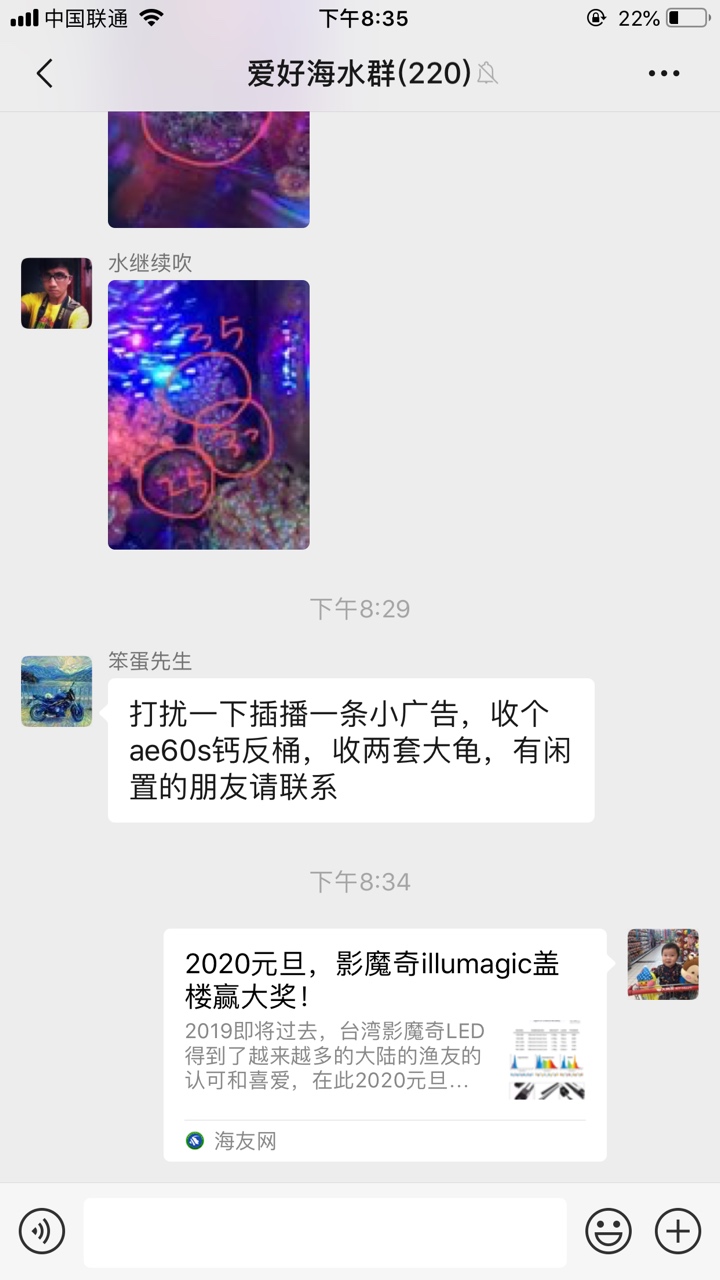Screen dimensions: 720x1280
Task: Open the emoji sticker panel
Action: point(608,1230)
